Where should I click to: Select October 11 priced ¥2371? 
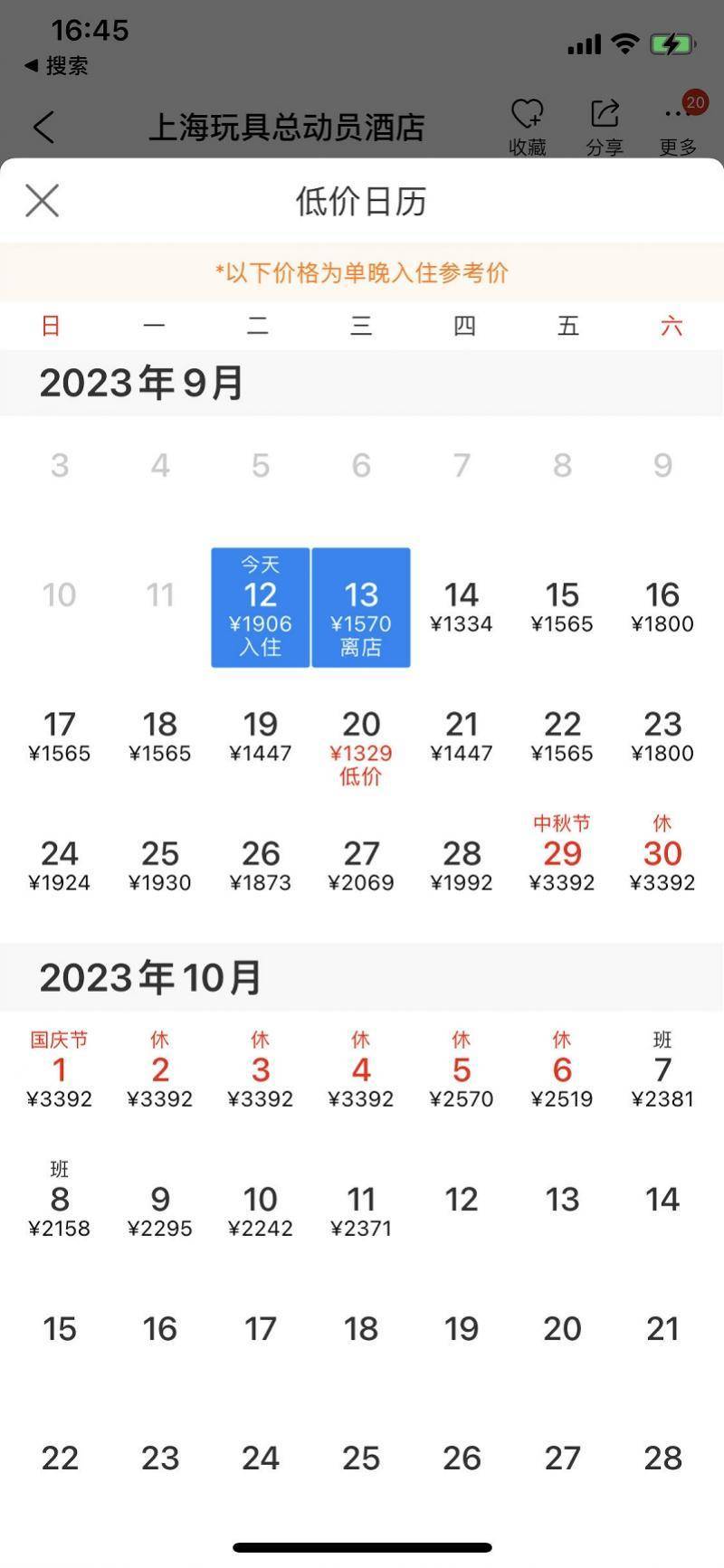point(361,1211)
